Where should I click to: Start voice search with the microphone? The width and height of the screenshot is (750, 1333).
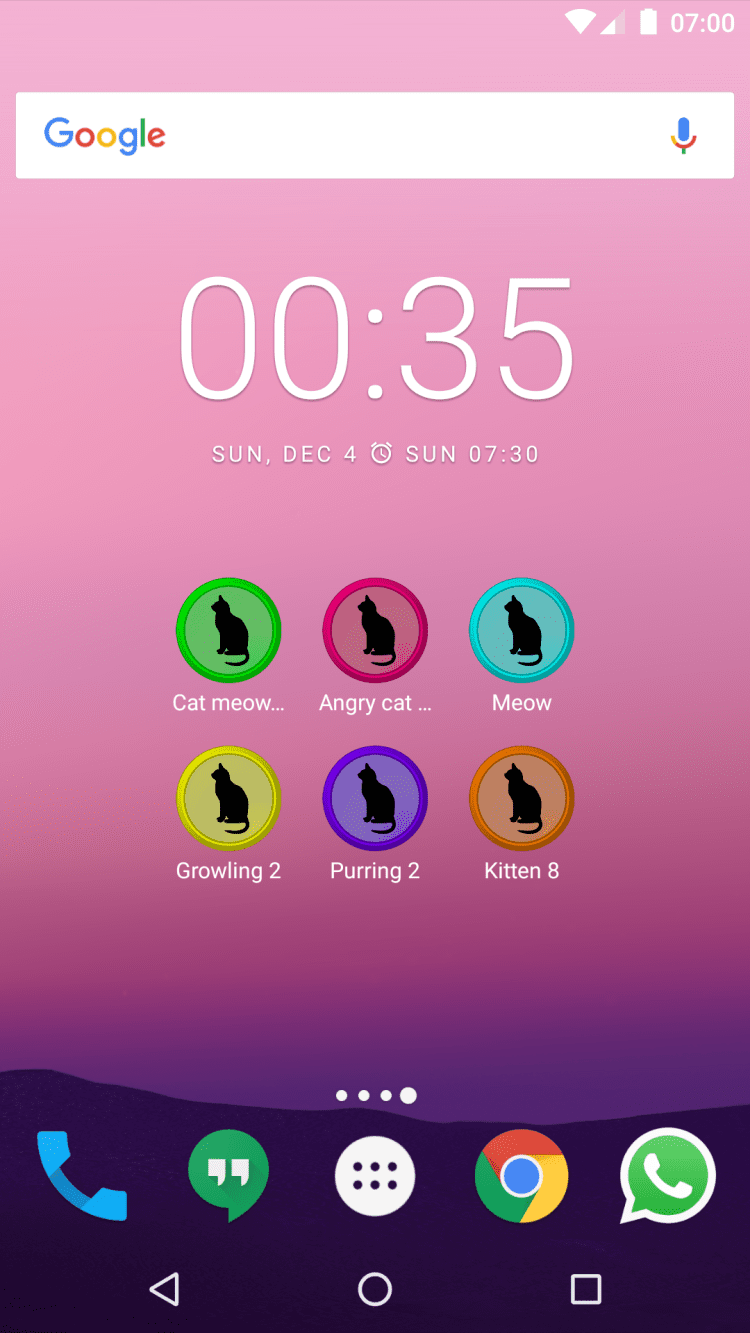coord(683,135)
